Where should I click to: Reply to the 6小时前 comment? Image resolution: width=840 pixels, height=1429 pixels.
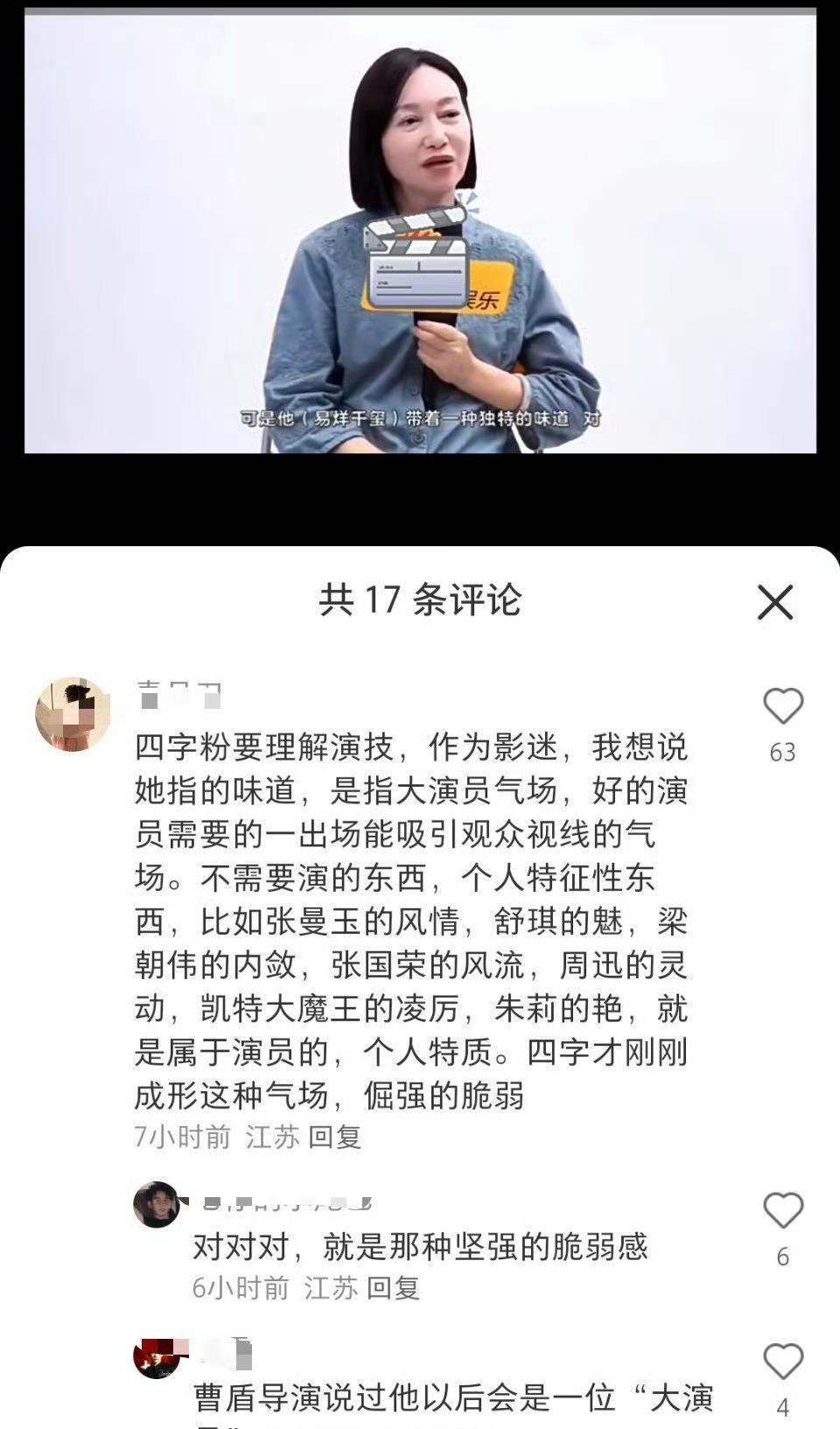pos(393,1287)
